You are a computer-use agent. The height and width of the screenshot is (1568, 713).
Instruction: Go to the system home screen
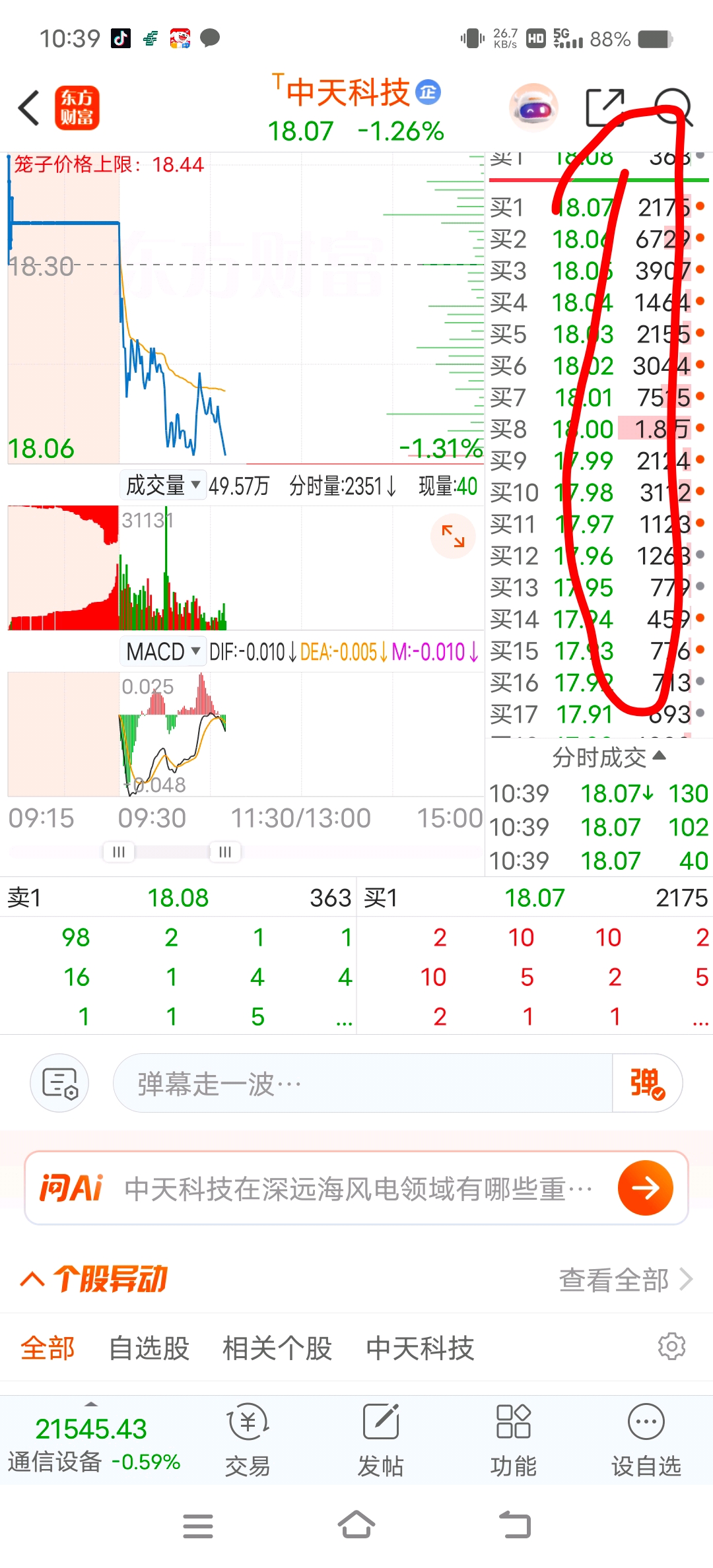(x=356, y=1525)
